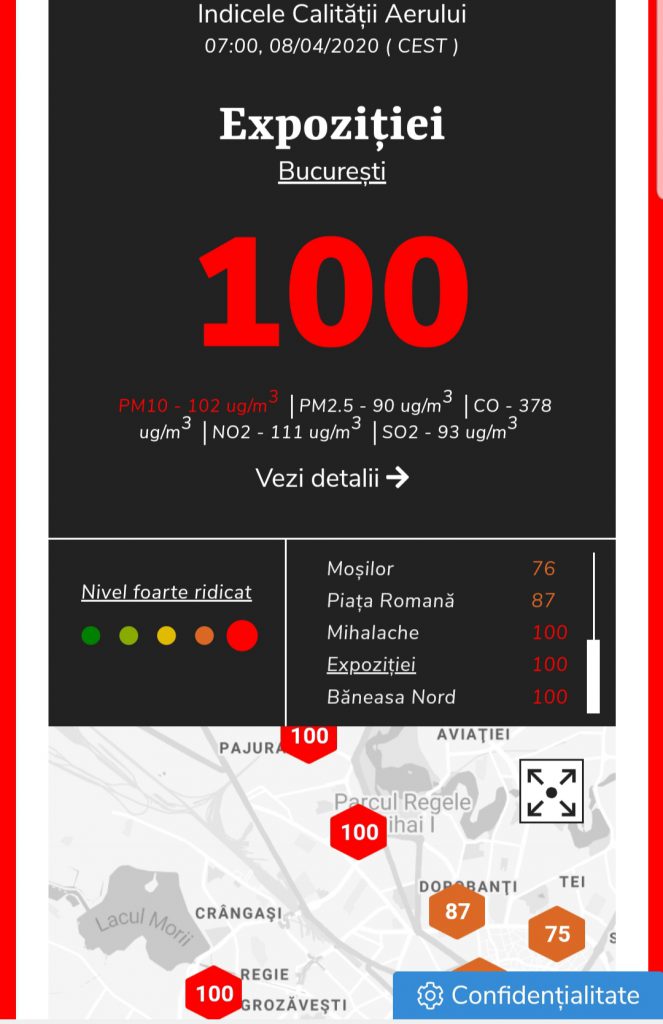Tap the 87 marker near Dorobanți
663x1024 pixels.
(x=457, y=911)
